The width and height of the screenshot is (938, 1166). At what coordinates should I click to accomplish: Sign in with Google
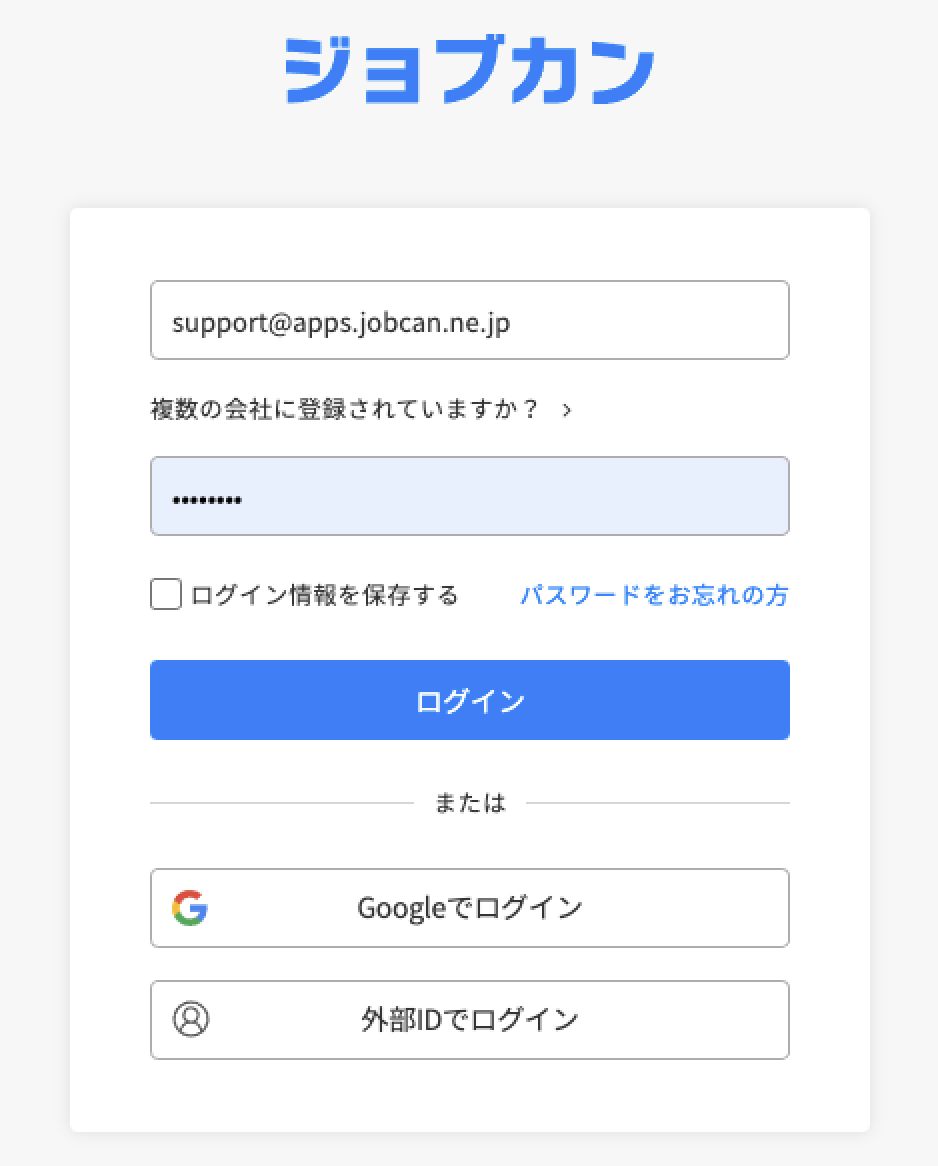469,908
